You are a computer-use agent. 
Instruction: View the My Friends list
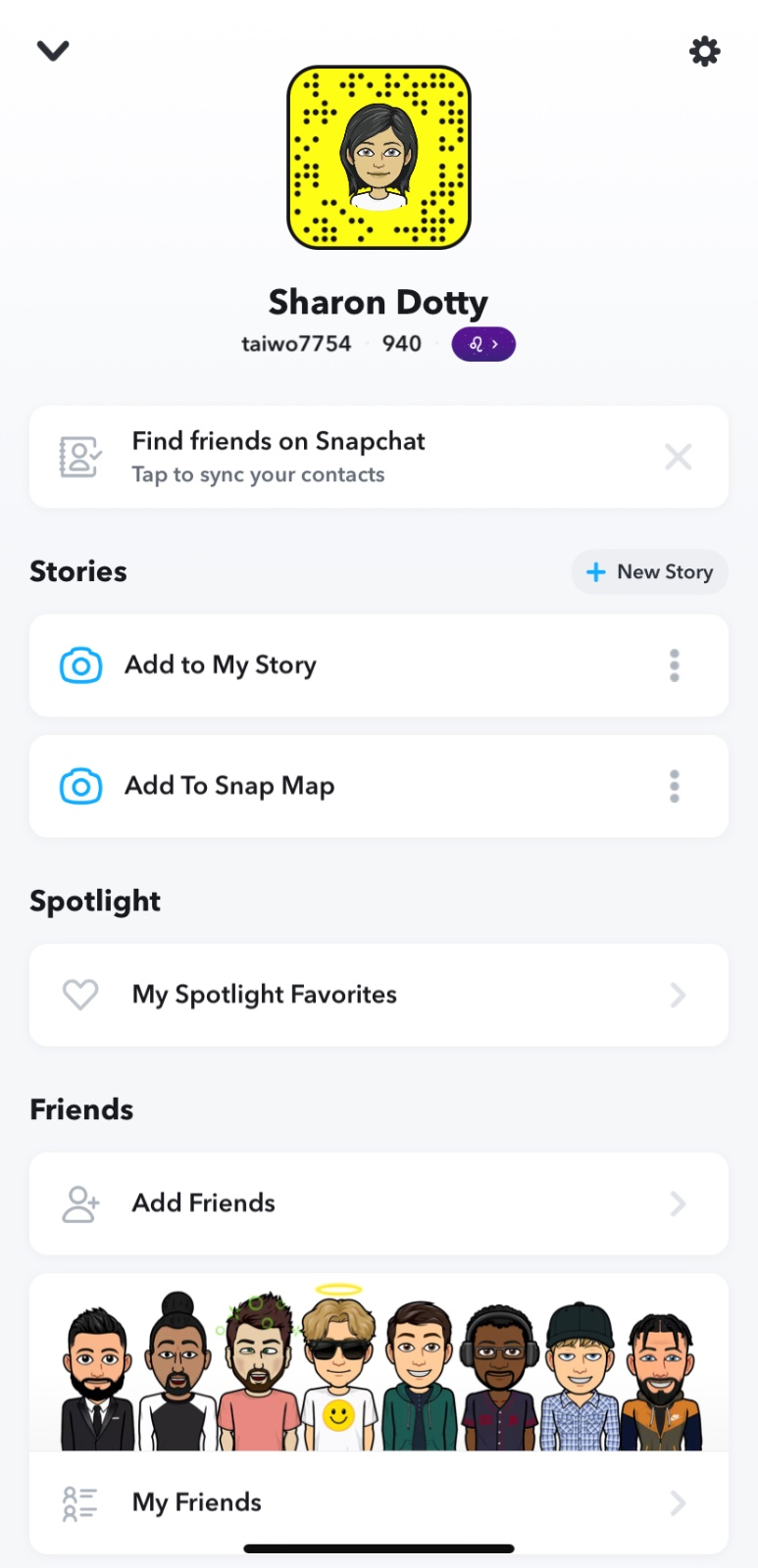(379, 1502)
